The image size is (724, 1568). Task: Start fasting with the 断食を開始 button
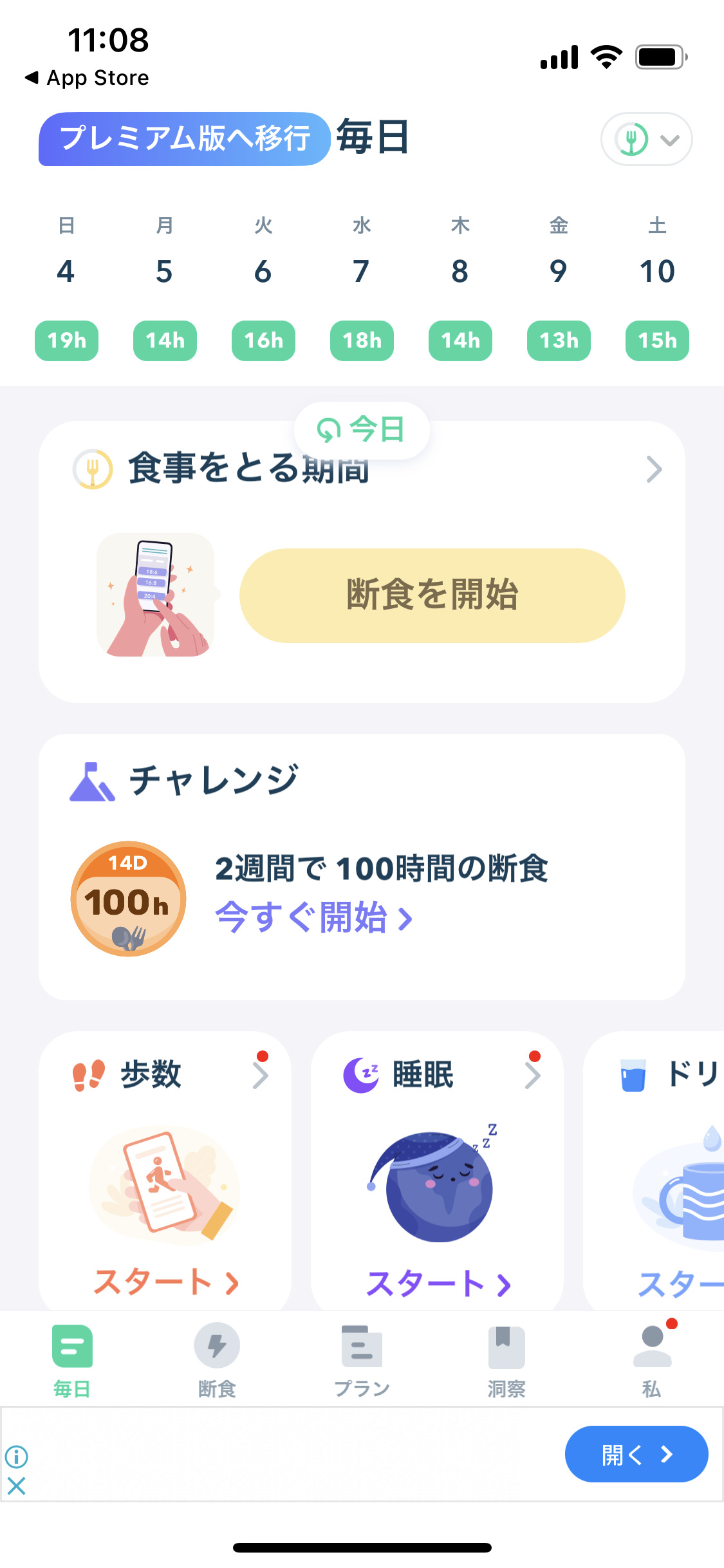[432, 595]
